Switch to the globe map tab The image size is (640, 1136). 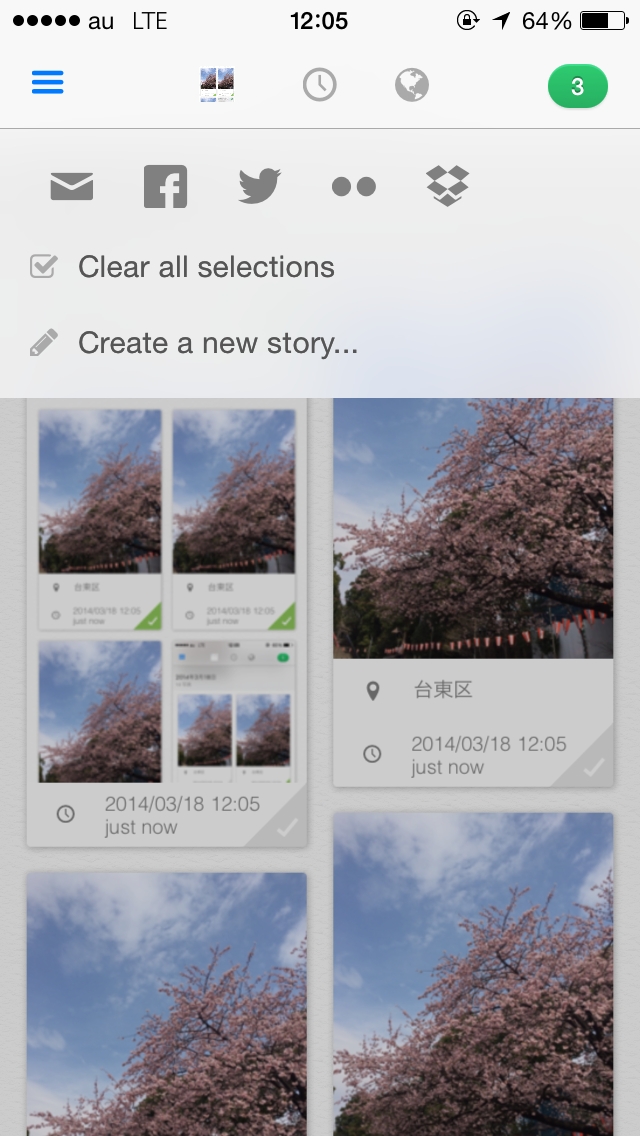[411, 85]
